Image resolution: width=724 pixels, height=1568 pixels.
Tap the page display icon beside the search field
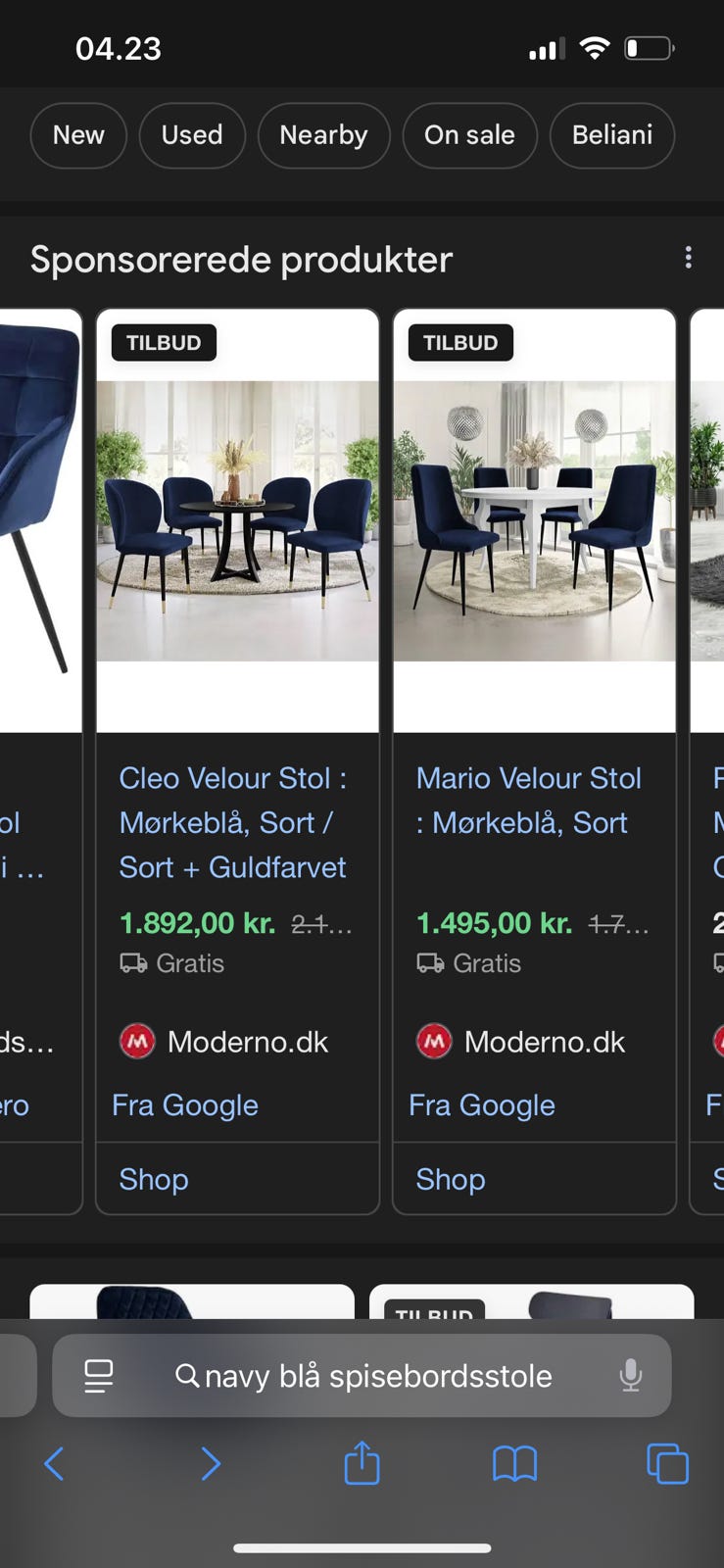tap(97, 1375)
